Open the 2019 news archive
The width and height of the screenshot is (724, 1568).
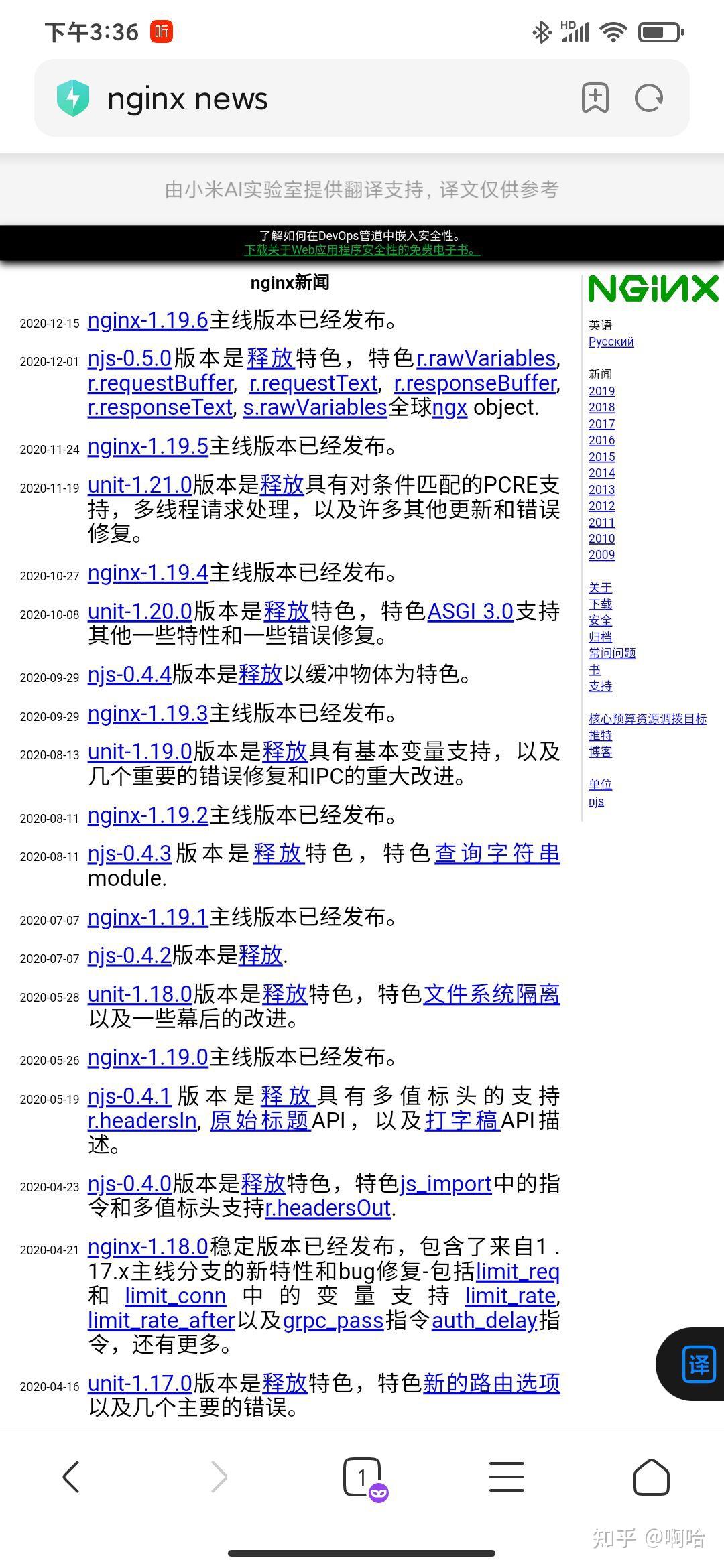point(601,391)
